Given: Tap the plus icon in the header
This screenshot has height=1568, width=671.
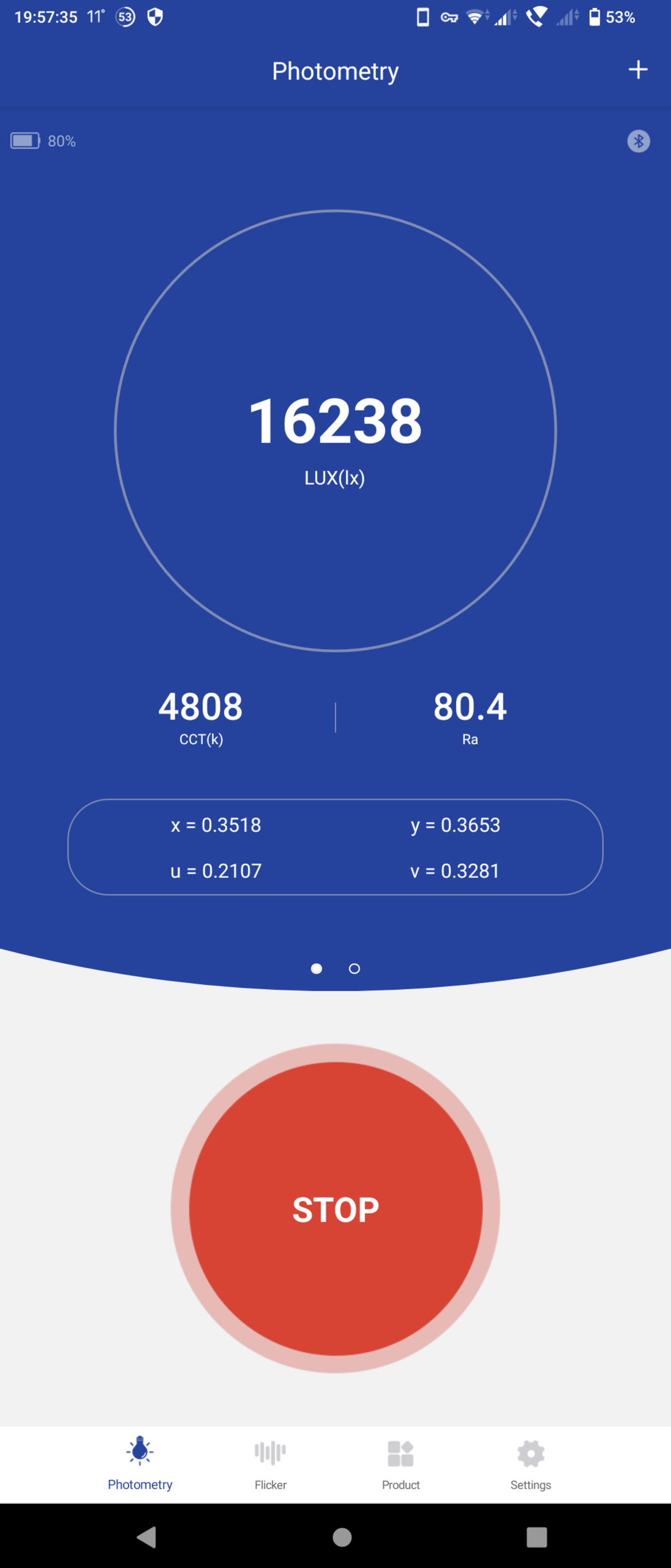Looking at the screenshot, I should (637, 70).
